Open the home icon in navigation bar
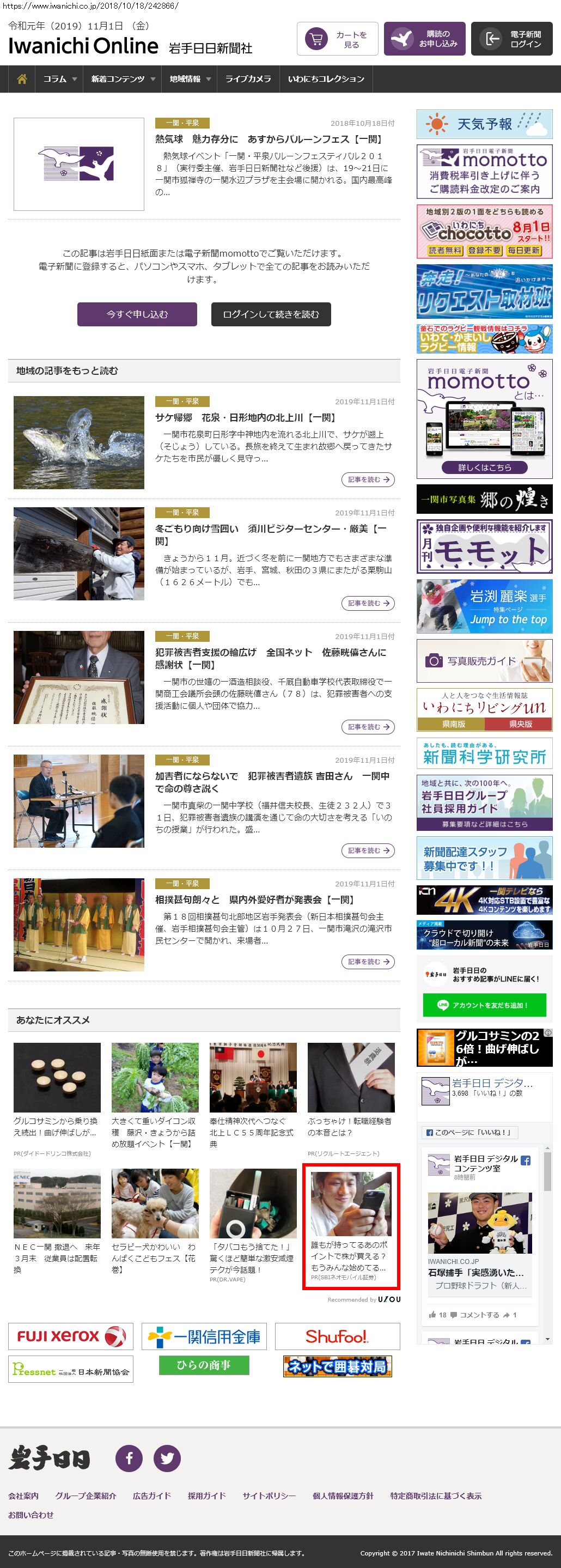The height and width of the screenshot is (1568, 561). coord(22,79)
